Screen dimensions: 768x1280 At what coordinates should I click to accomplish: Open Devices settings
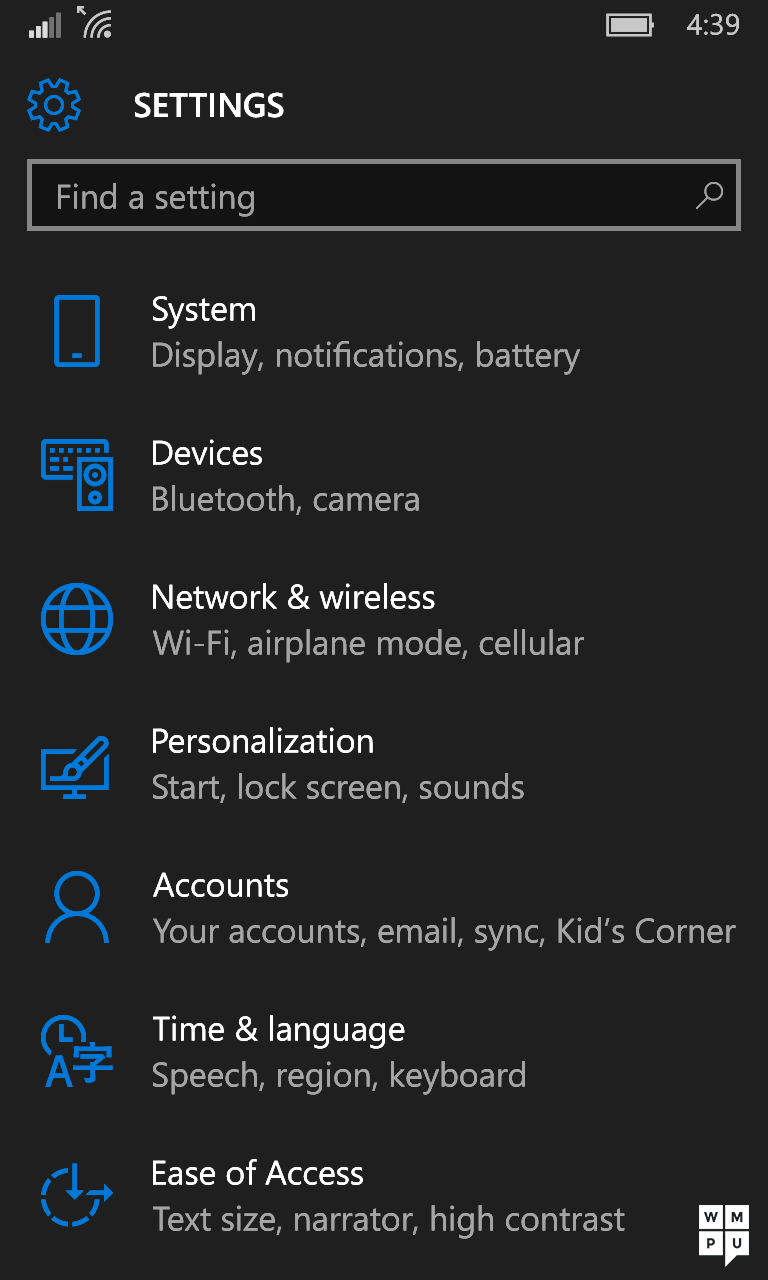point(384,476)
